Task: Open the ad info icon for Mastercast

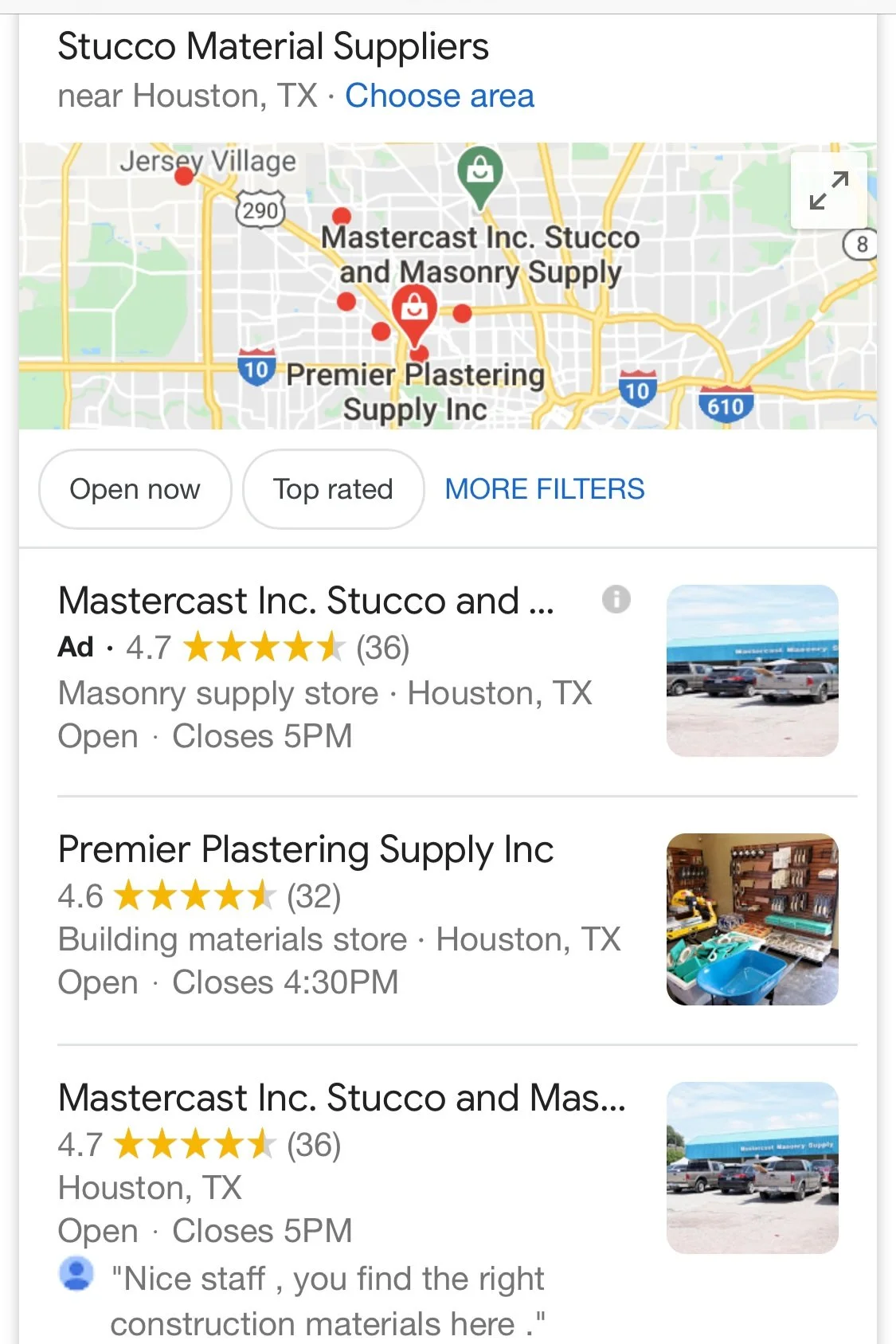Action: coord(616,598)
